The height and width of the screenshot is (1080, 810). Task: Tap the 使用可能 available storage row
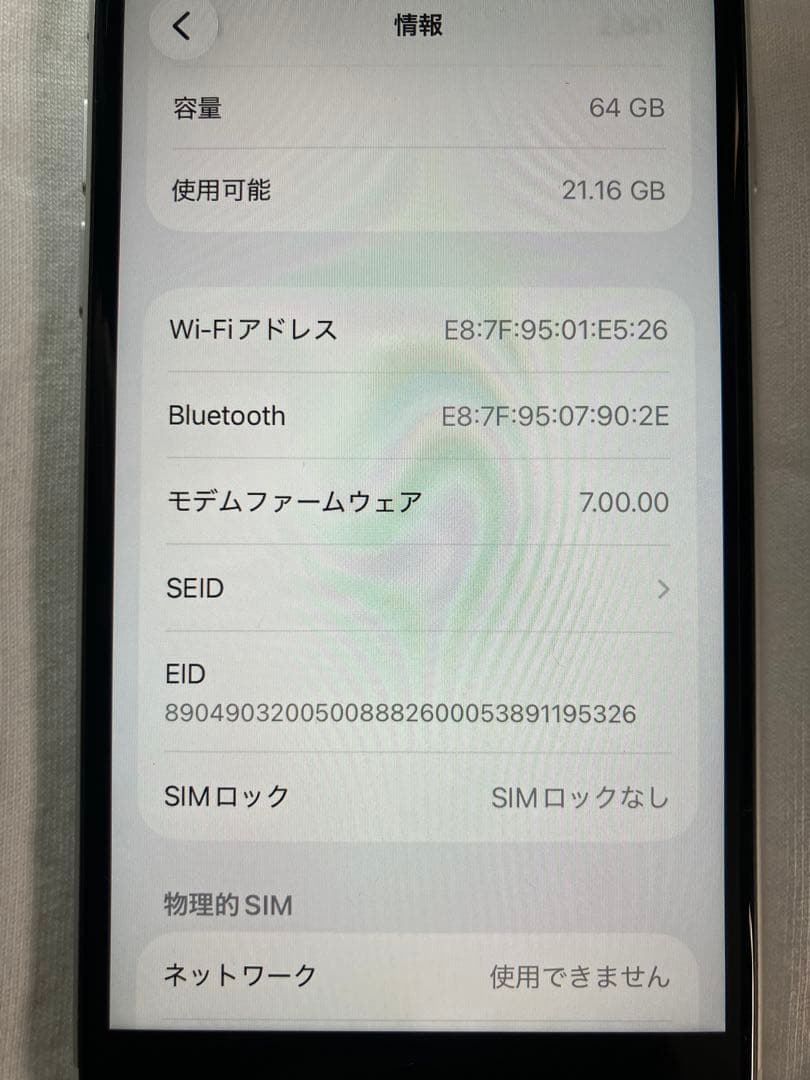[420, 189]
